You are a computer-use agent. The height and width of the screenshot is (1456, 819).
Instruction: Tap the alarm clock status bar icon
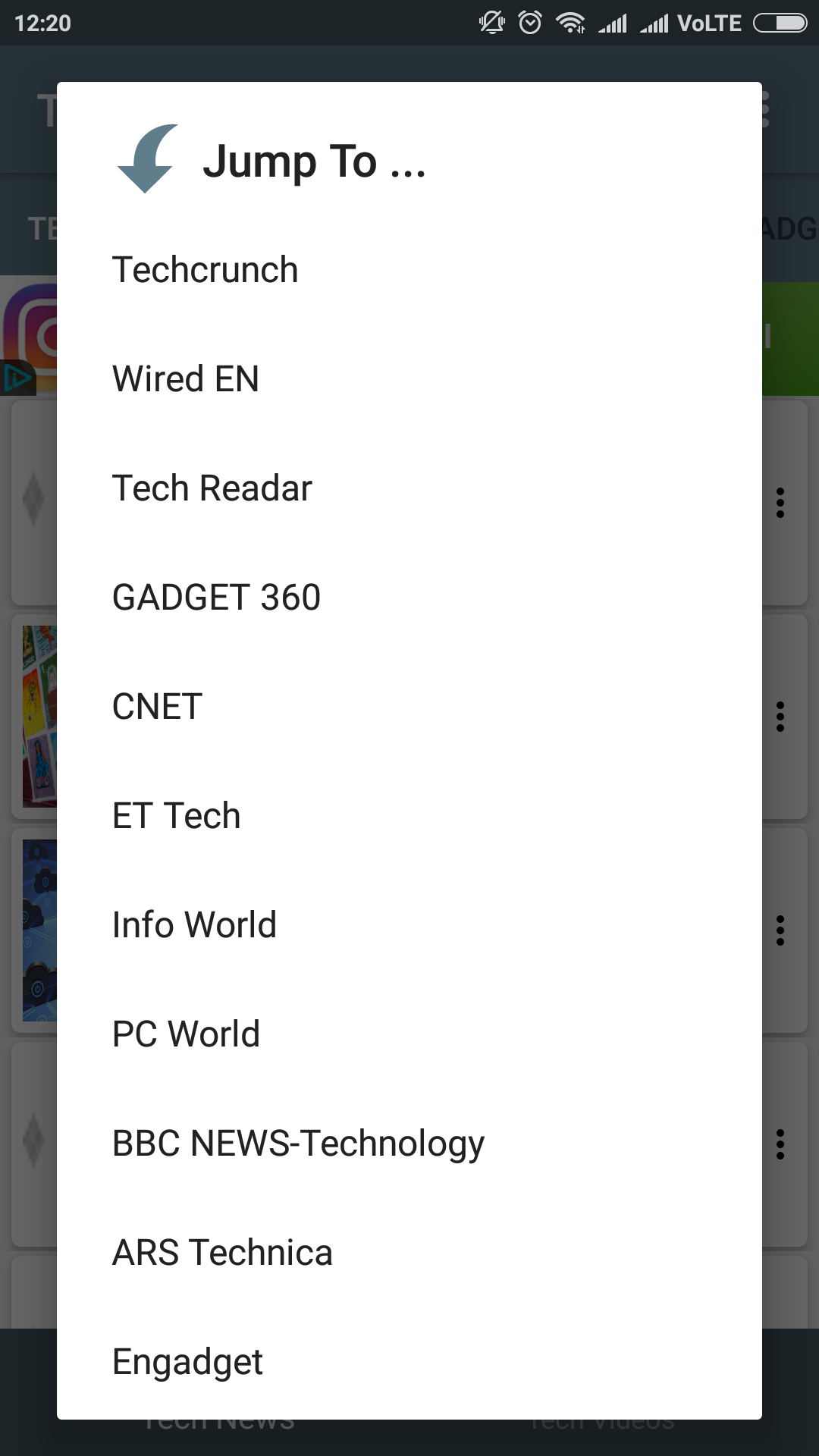pos(529,22)
